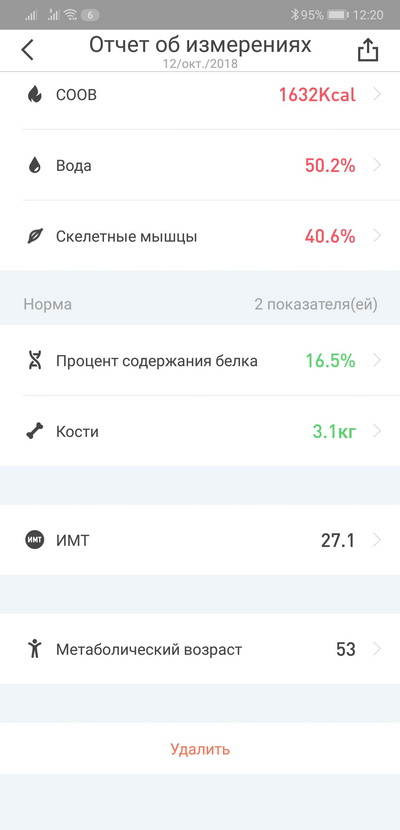Go back using the top-left arrow

(x=27, y=50)
